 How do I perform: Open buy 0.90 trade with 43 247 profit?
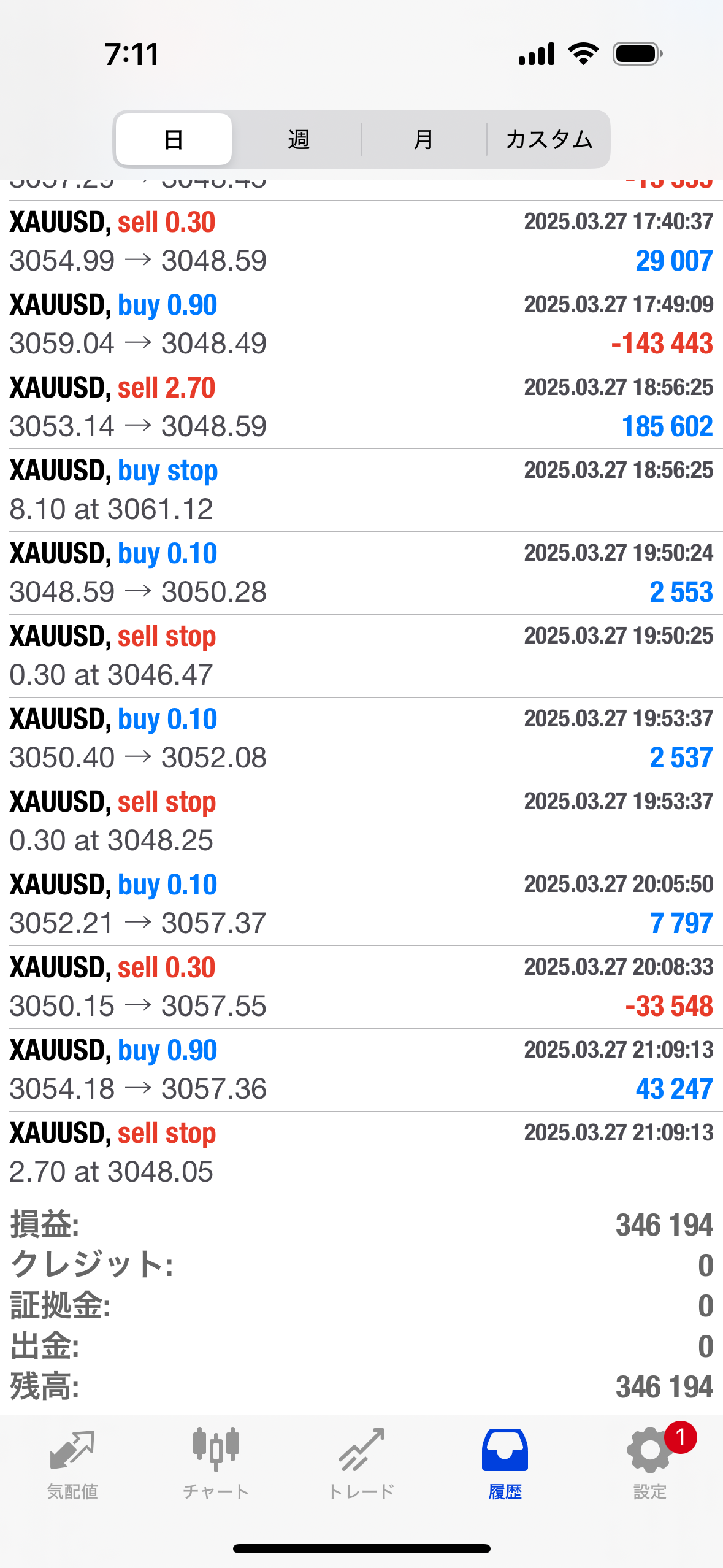tap(361, 1070)
